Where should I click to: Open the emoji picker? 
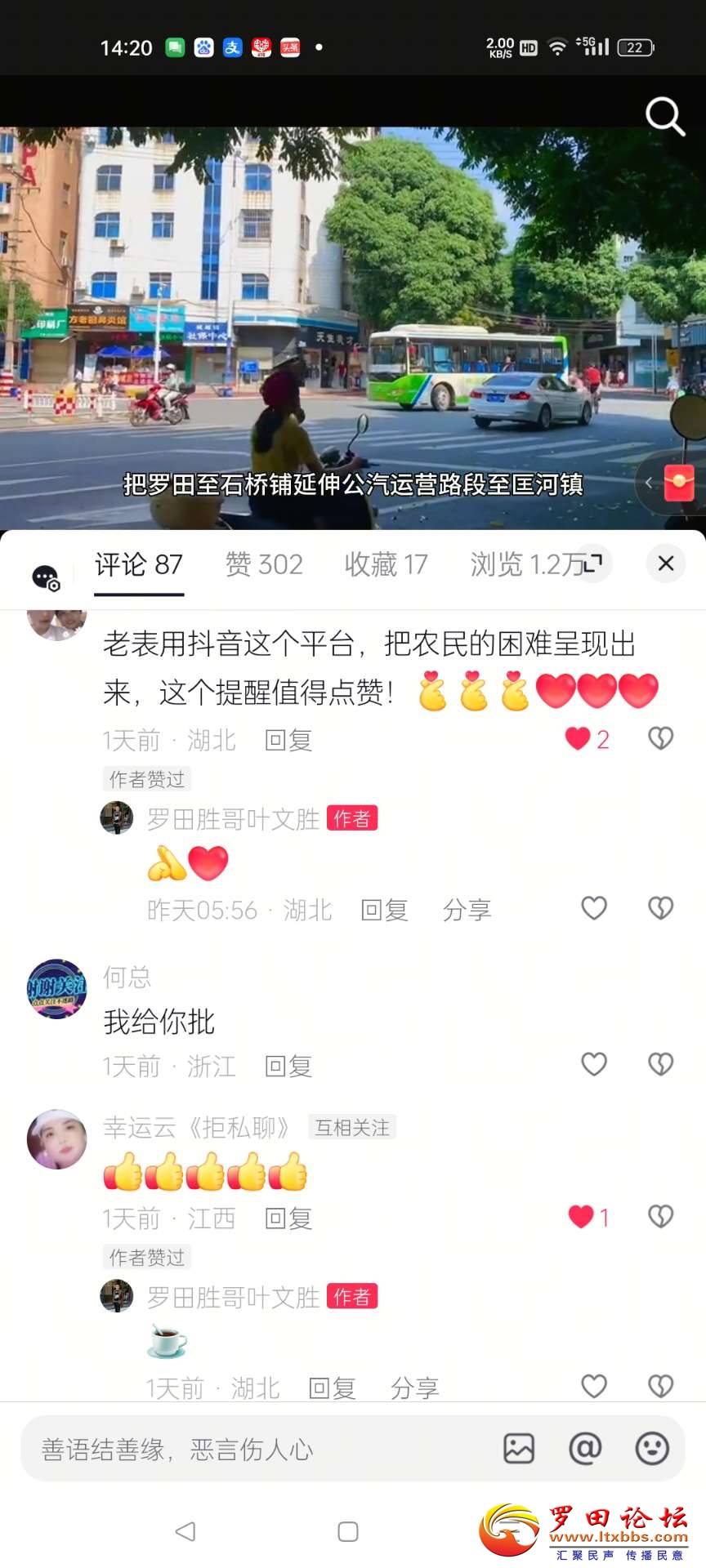(652, 1449)
